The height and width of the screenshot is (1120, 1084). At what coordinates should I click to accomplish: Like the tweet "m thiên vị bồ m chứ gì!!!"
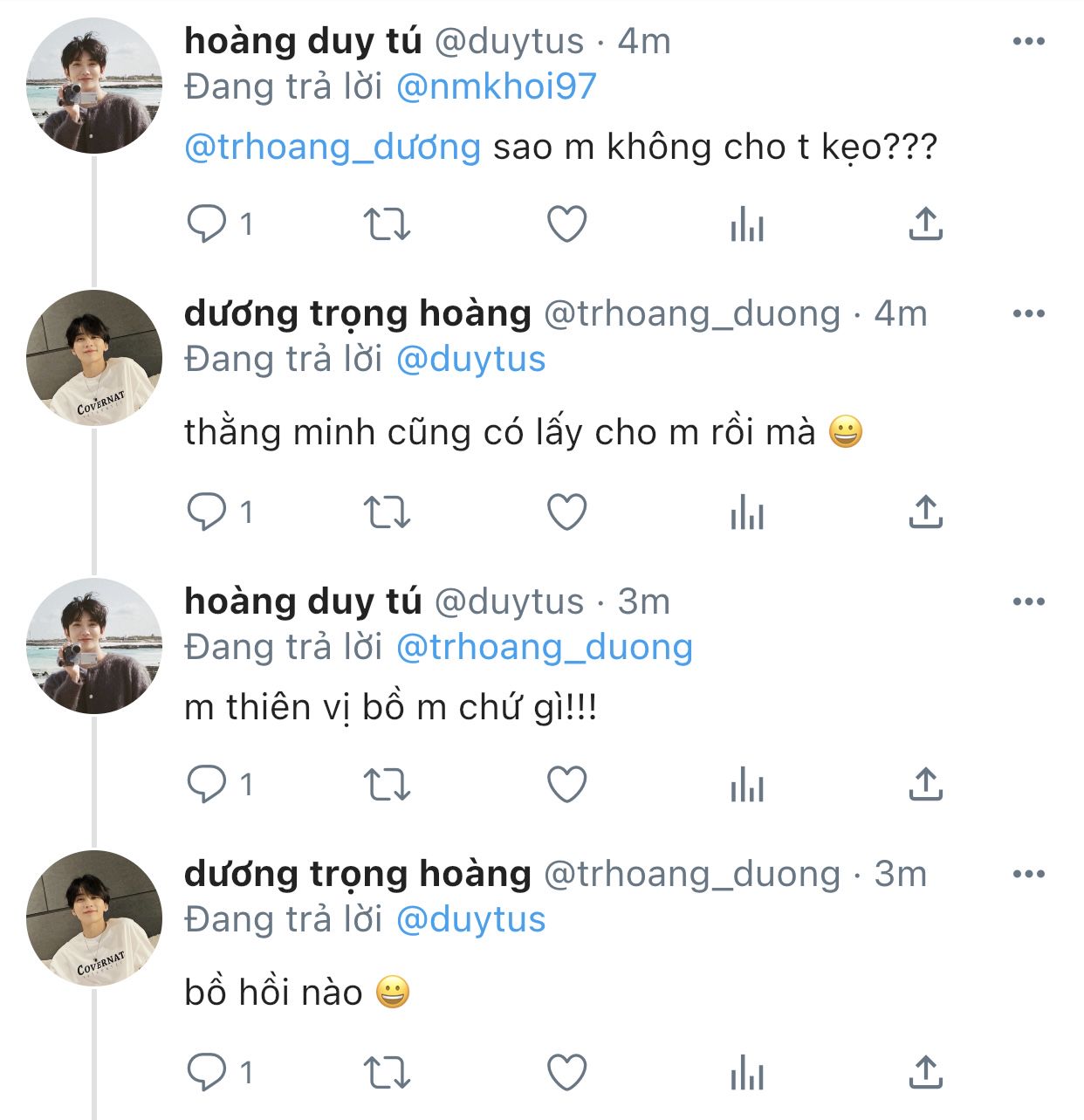566,785
